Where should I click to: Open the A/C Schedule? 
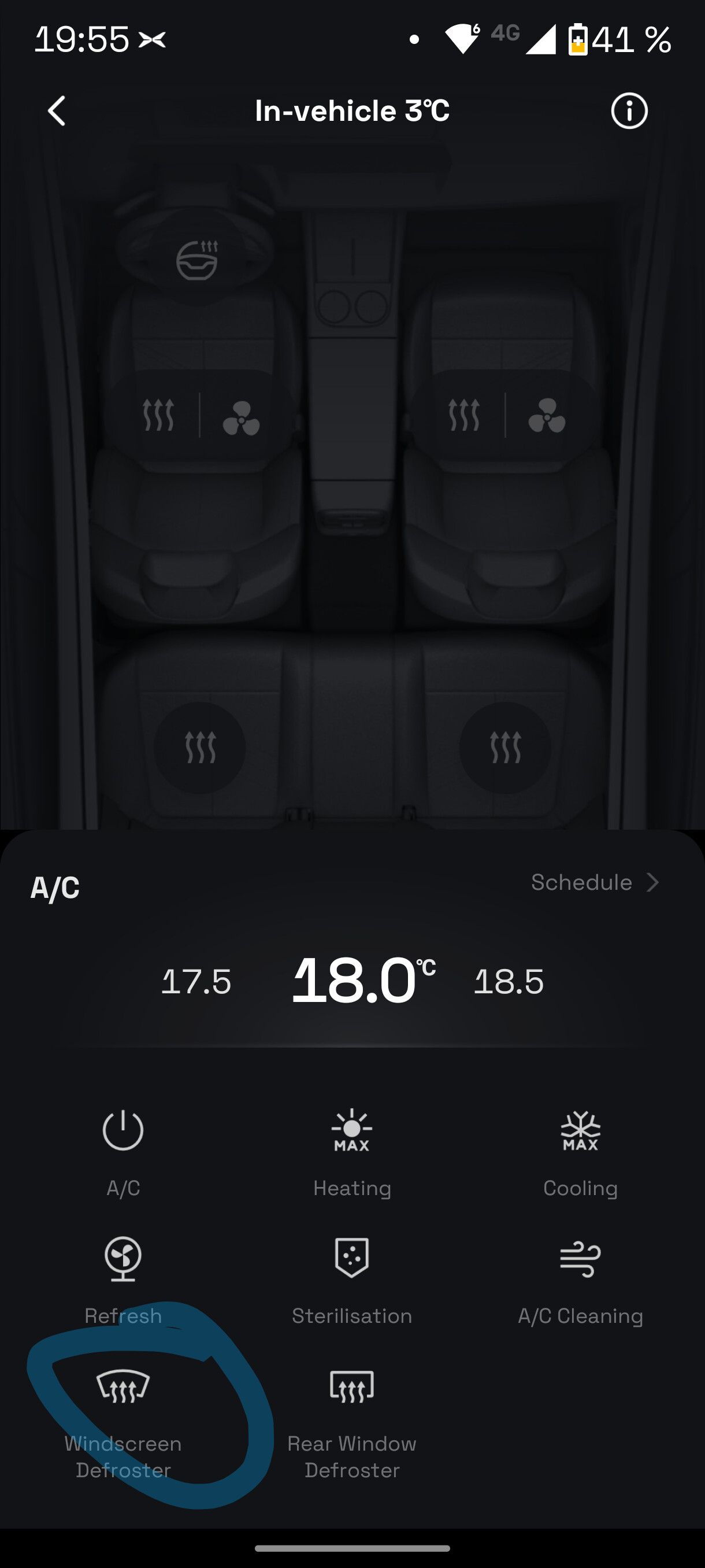[x=594, y=882]
